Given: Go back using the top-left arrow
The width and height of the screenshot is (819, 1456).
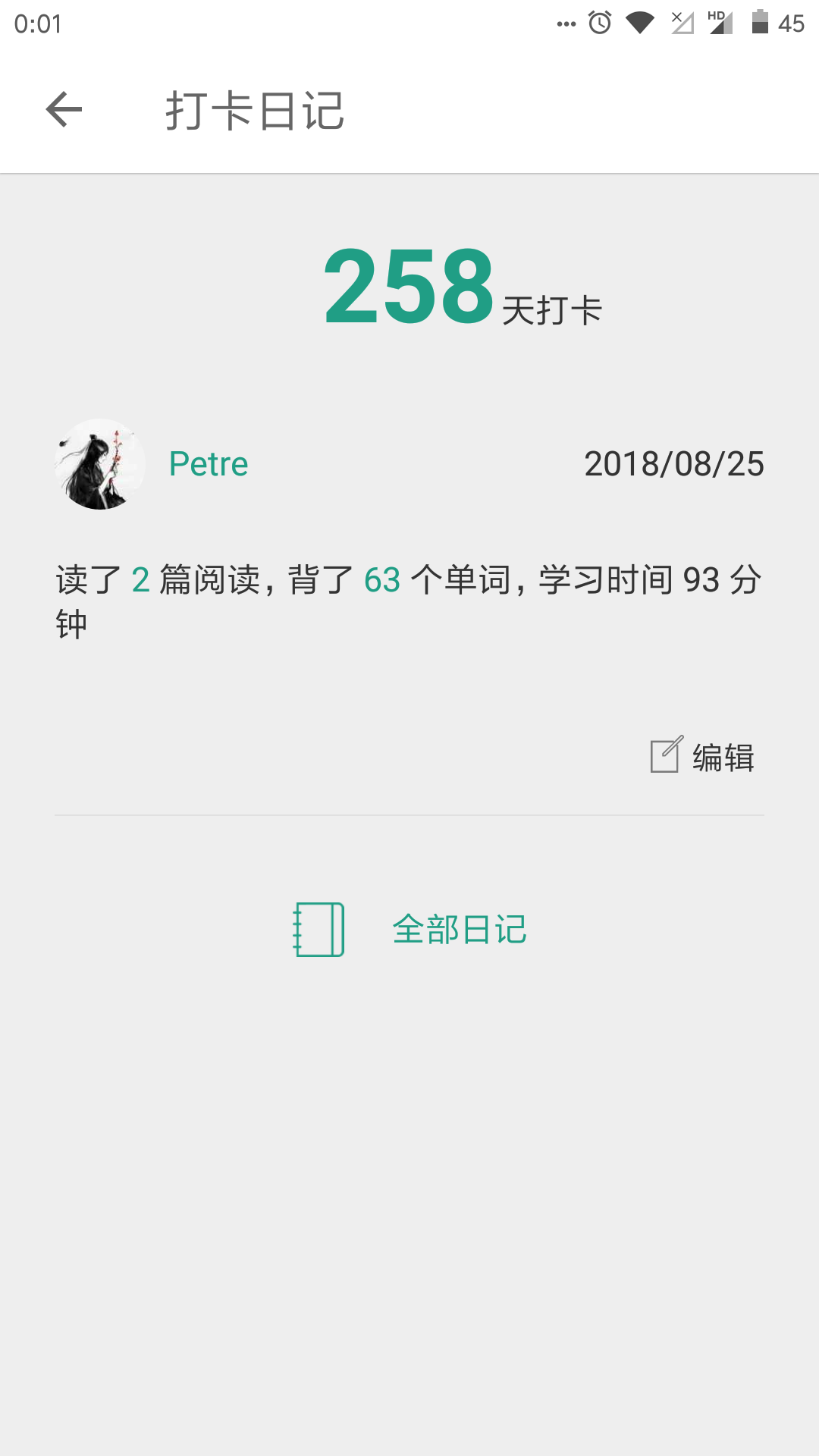Looking at the screenshot, I should coord(64,110).
